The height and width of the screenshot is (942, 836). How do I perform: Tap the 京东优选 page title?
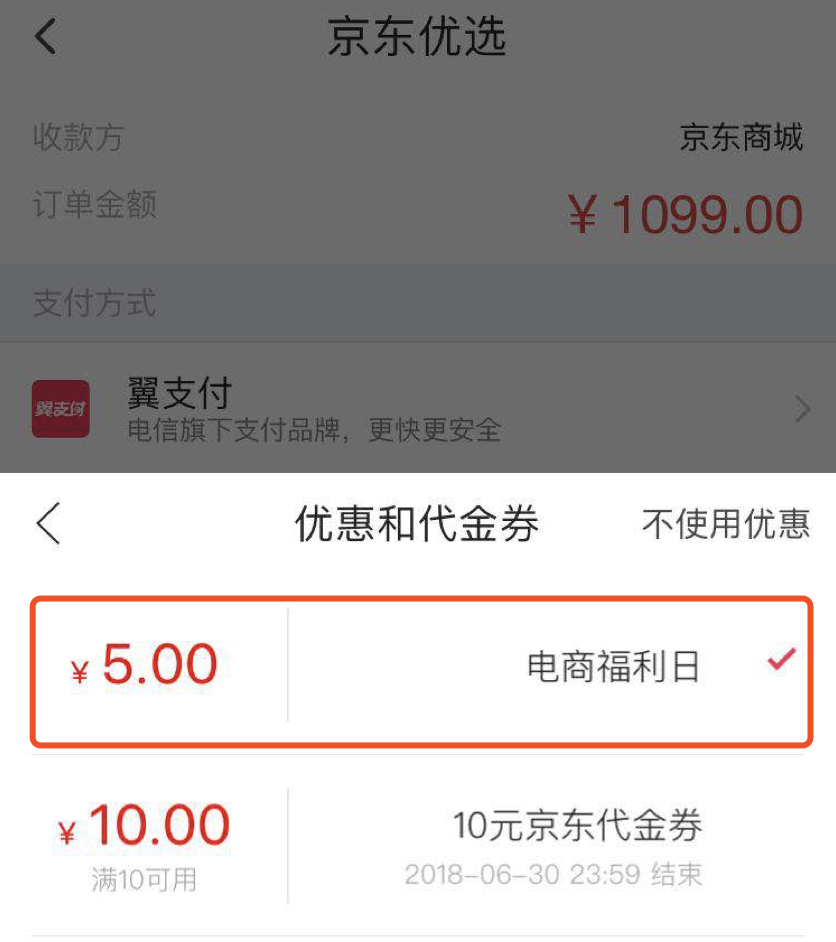(418, 36)
